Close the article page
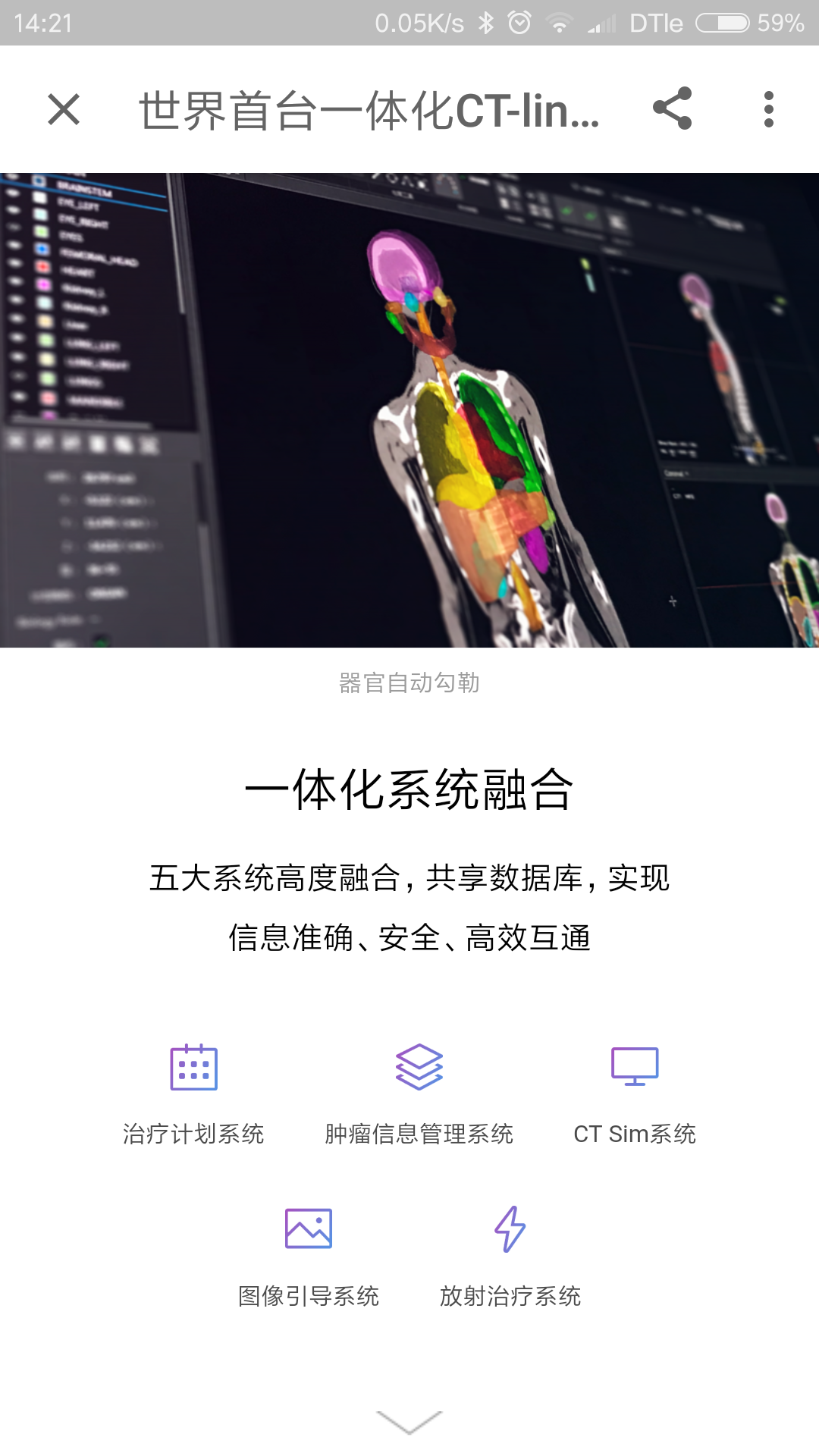Viewport: 819px width, 1456px height. 64,109
